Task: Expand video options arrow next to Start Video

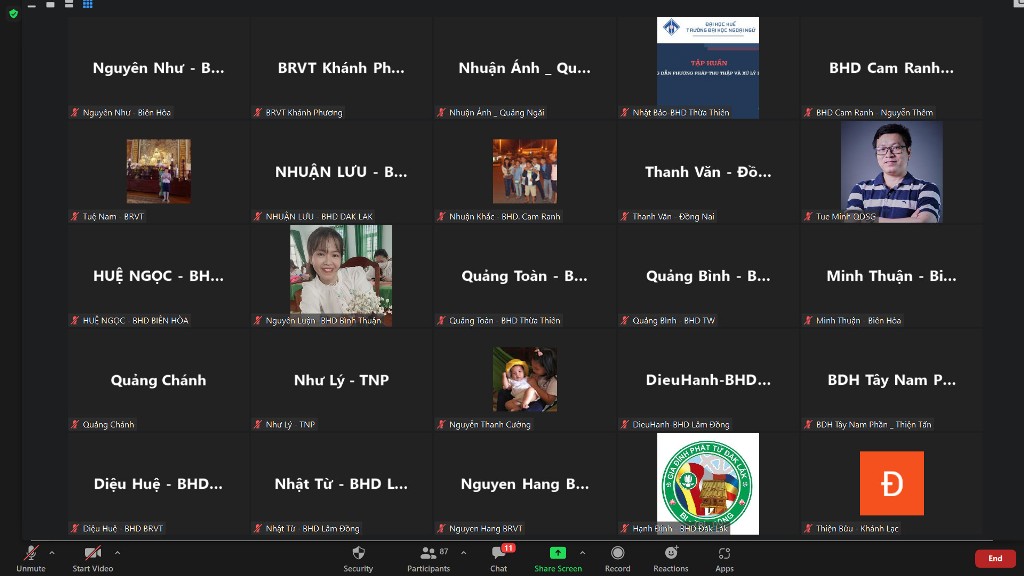Action: (118, 553)
